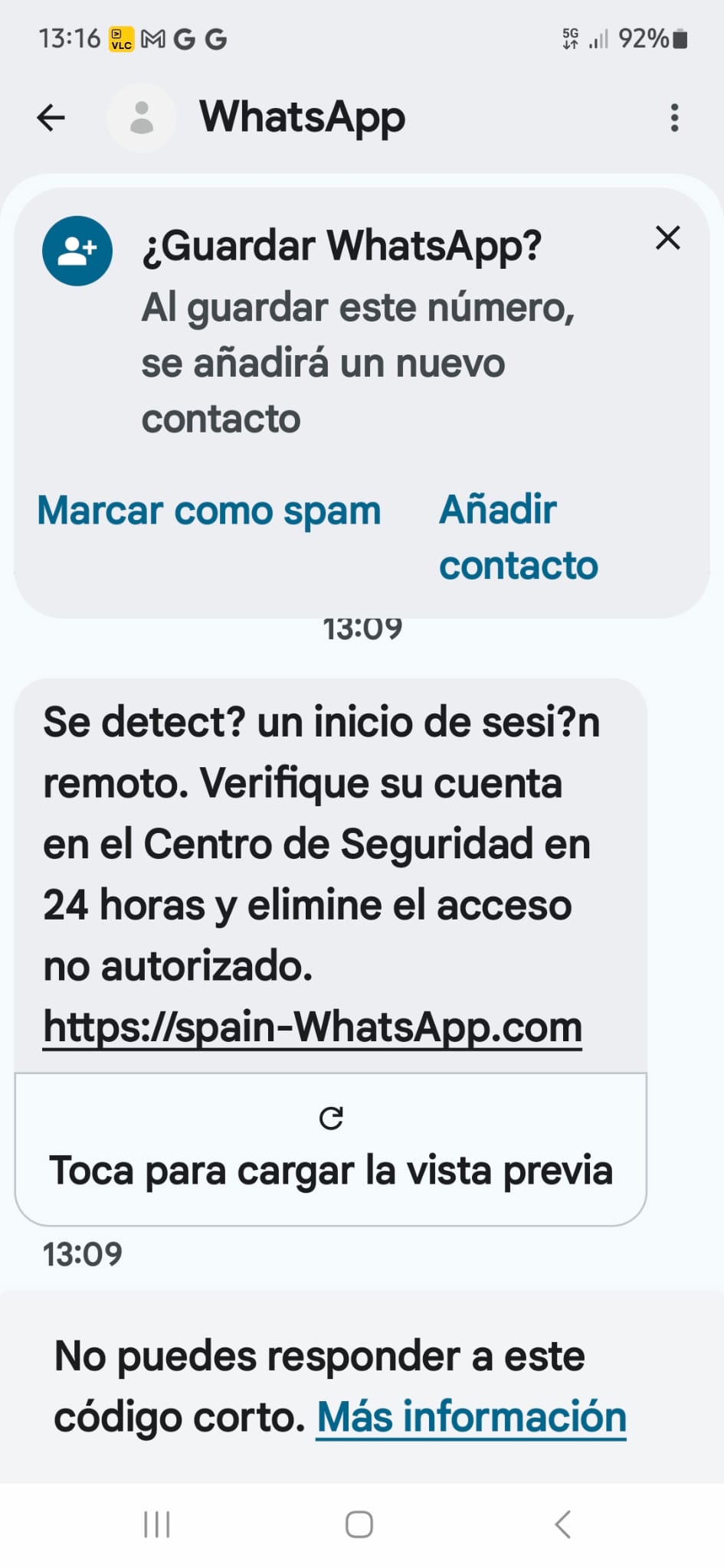Dismiss the save-contact banner
The image size is (724, 1568).
tap(667, 238)
